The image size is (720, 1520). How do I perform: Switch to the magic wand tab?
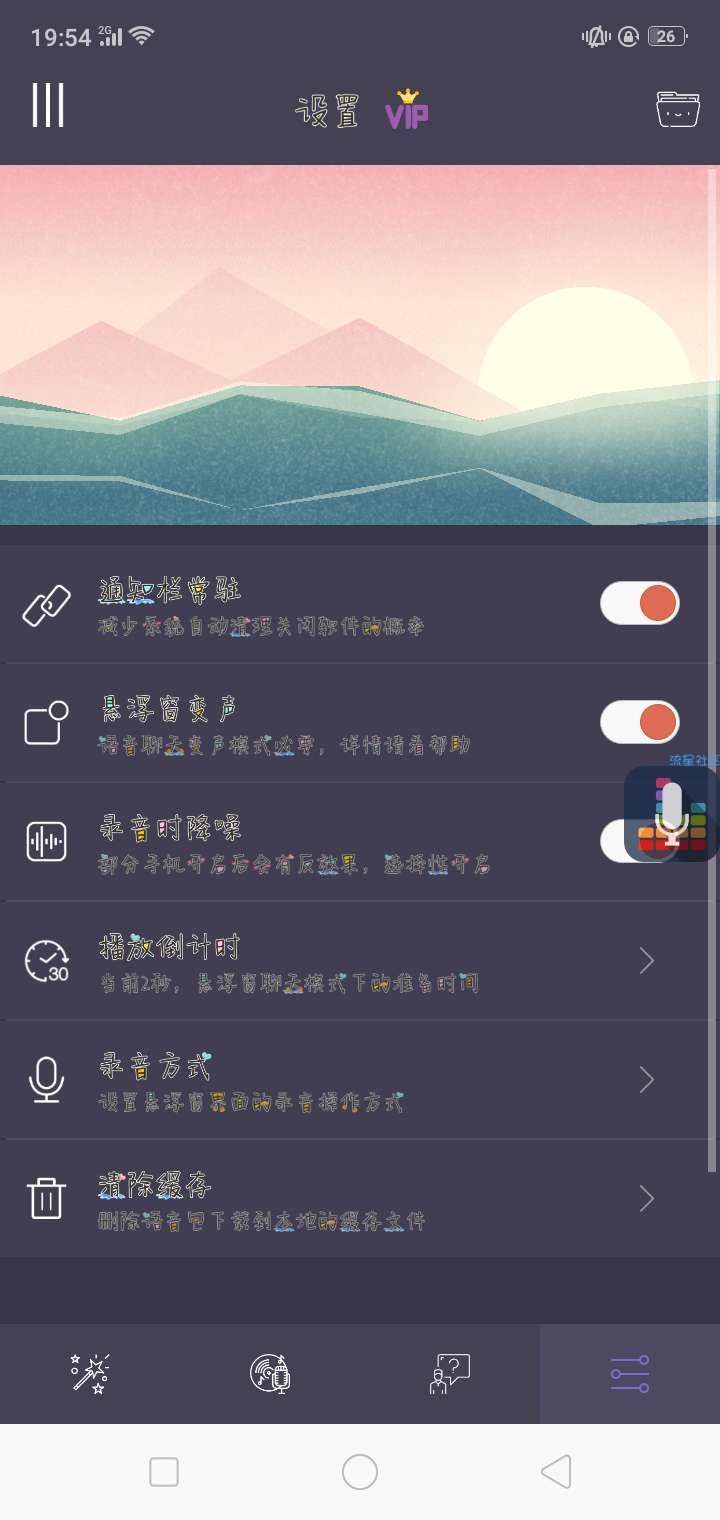90,1374
